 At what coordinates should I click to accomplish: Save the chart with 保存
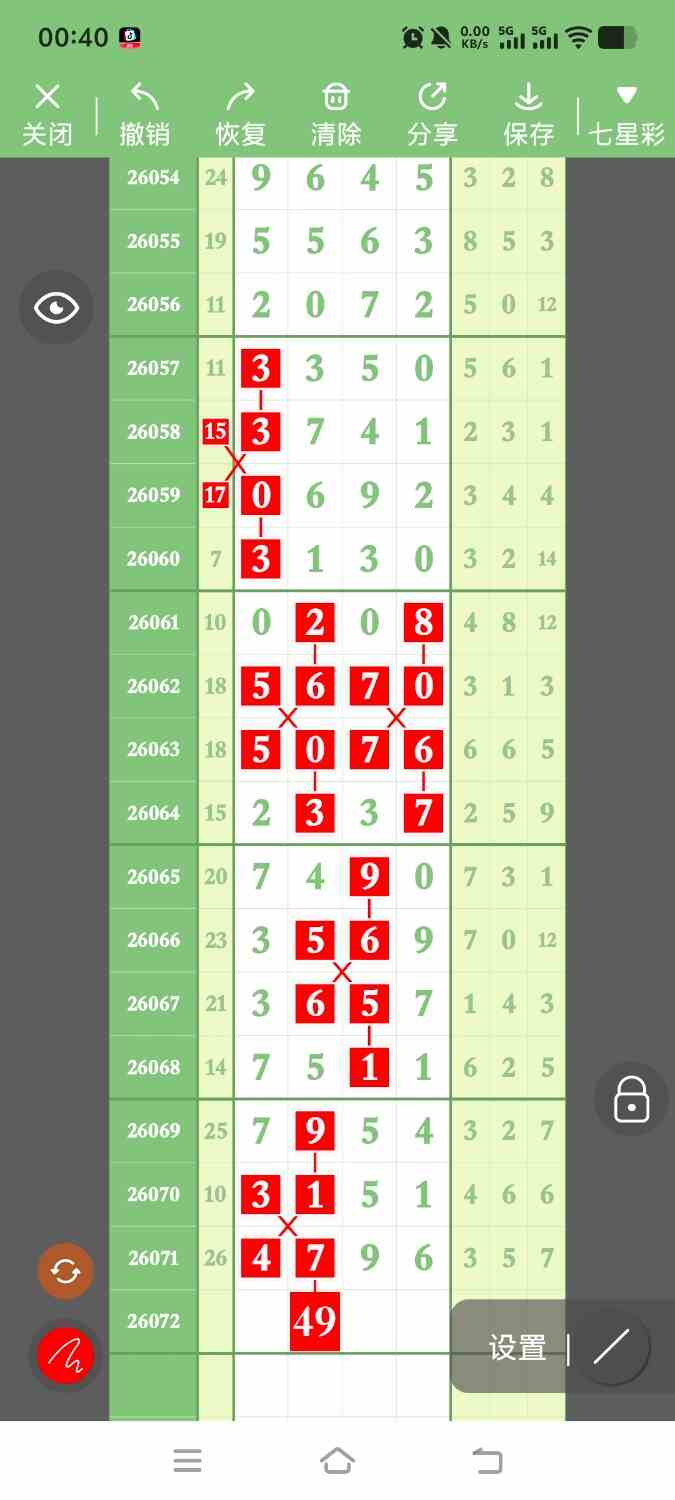[x=528, y=115]
